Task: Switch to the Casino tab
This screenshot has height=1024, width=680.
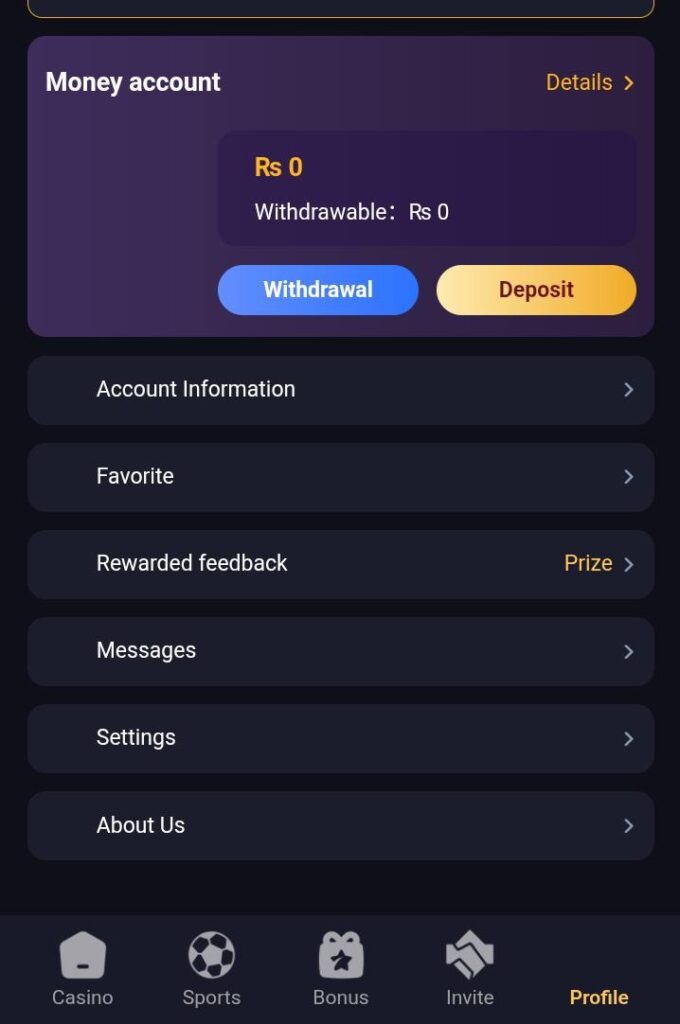Action: tap(83, 969)
